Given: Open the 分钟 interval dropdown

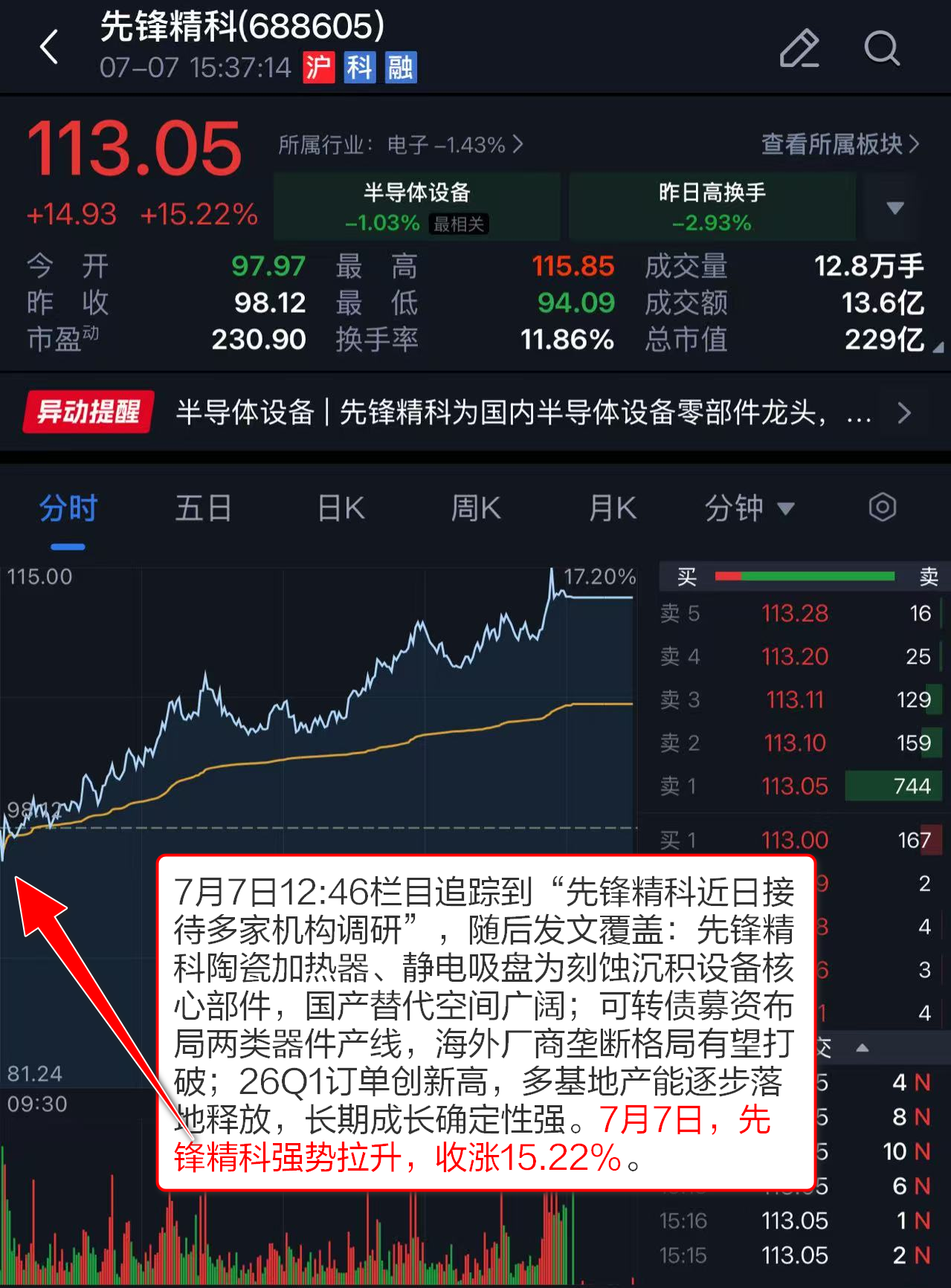Looking at the screenshot, I should click(749, 509).
